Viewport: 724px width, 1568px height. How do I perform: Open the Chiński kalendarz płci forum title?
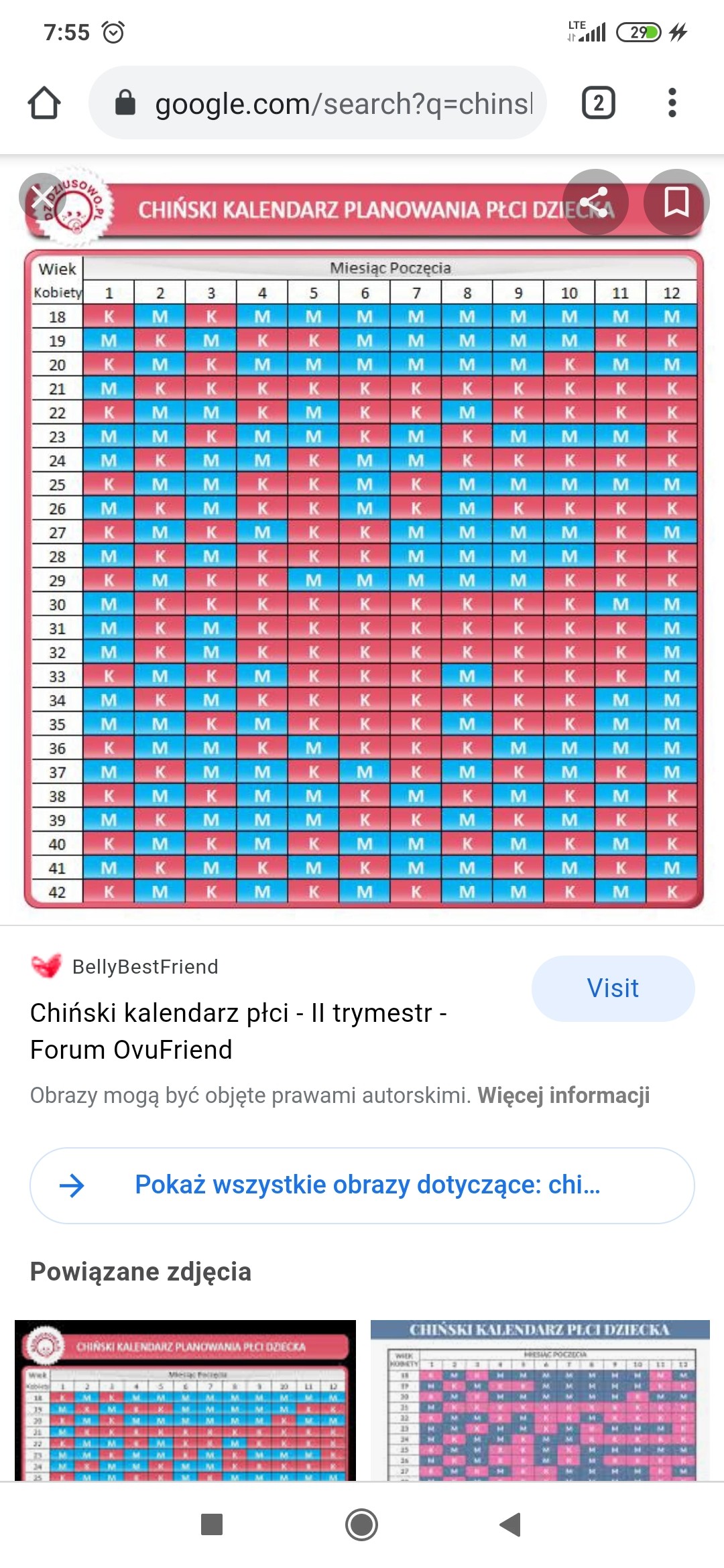click(238, 1031)
